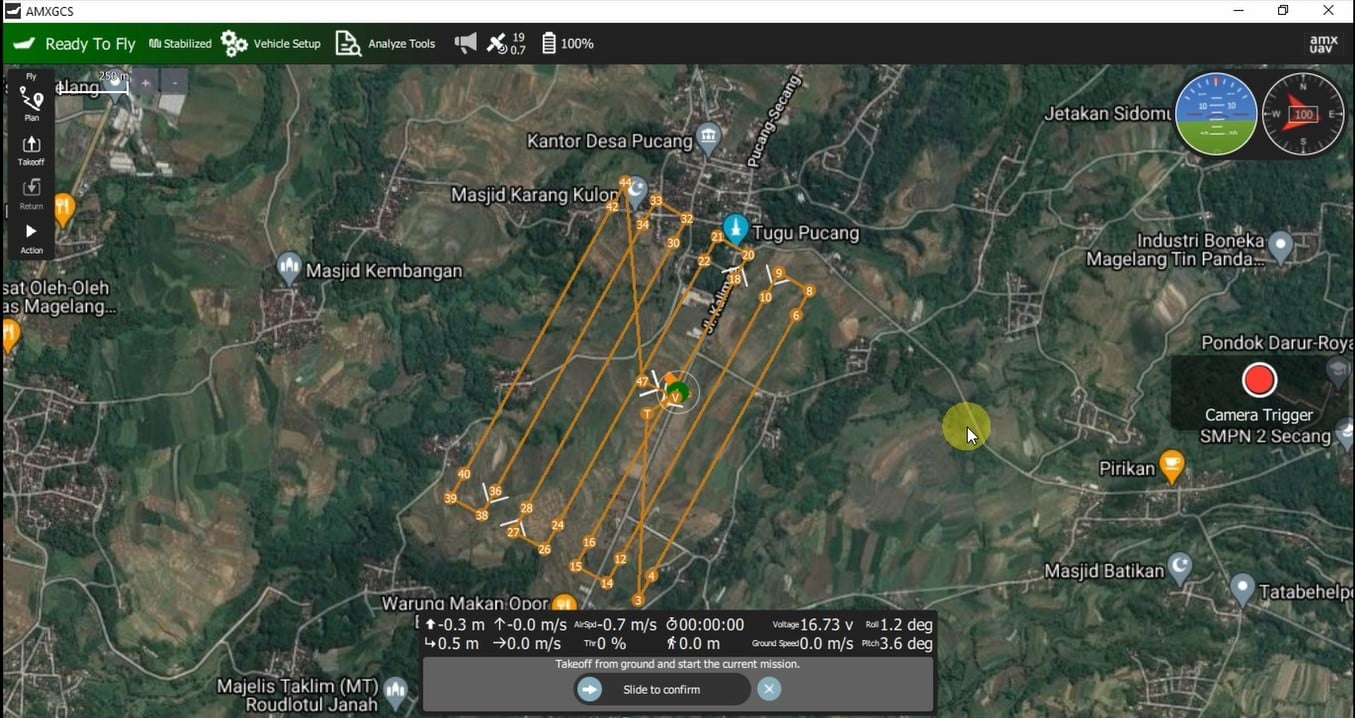
Task: Show vehicle messages via megaphone icon
Action: coord(465,43)
